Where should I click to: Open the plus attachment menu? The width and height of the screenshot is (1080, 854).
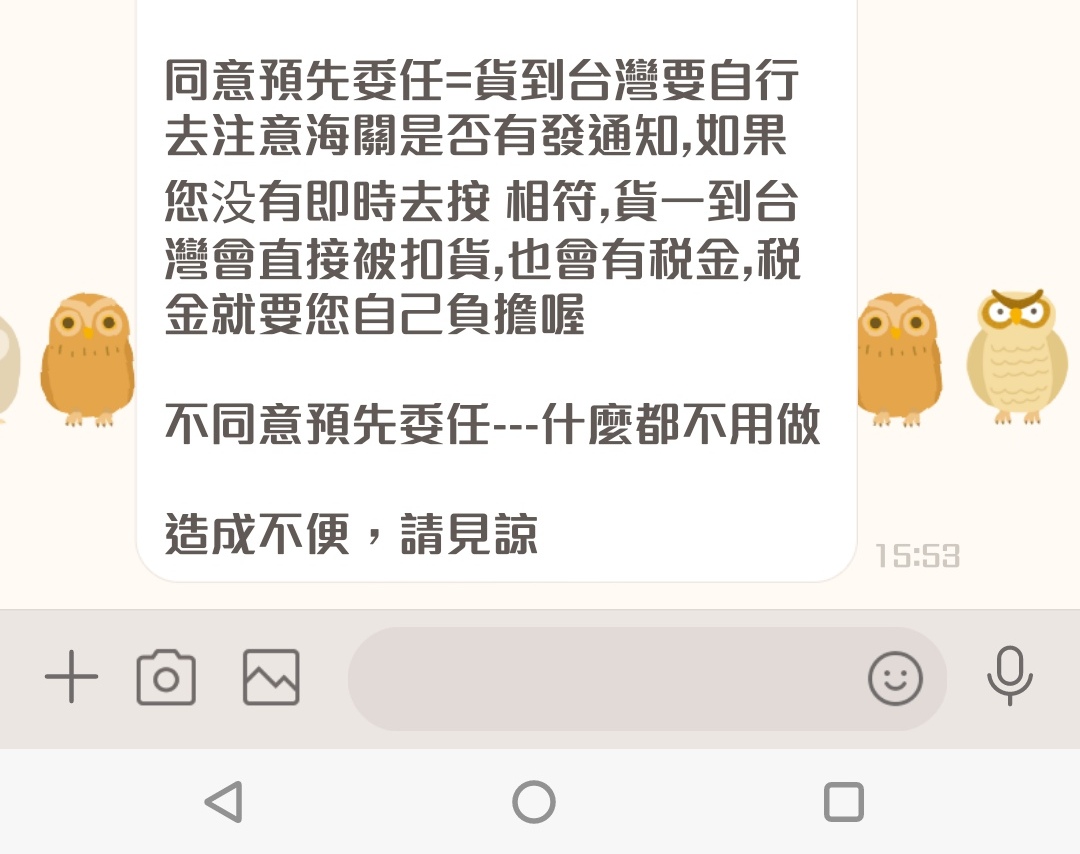71,678
